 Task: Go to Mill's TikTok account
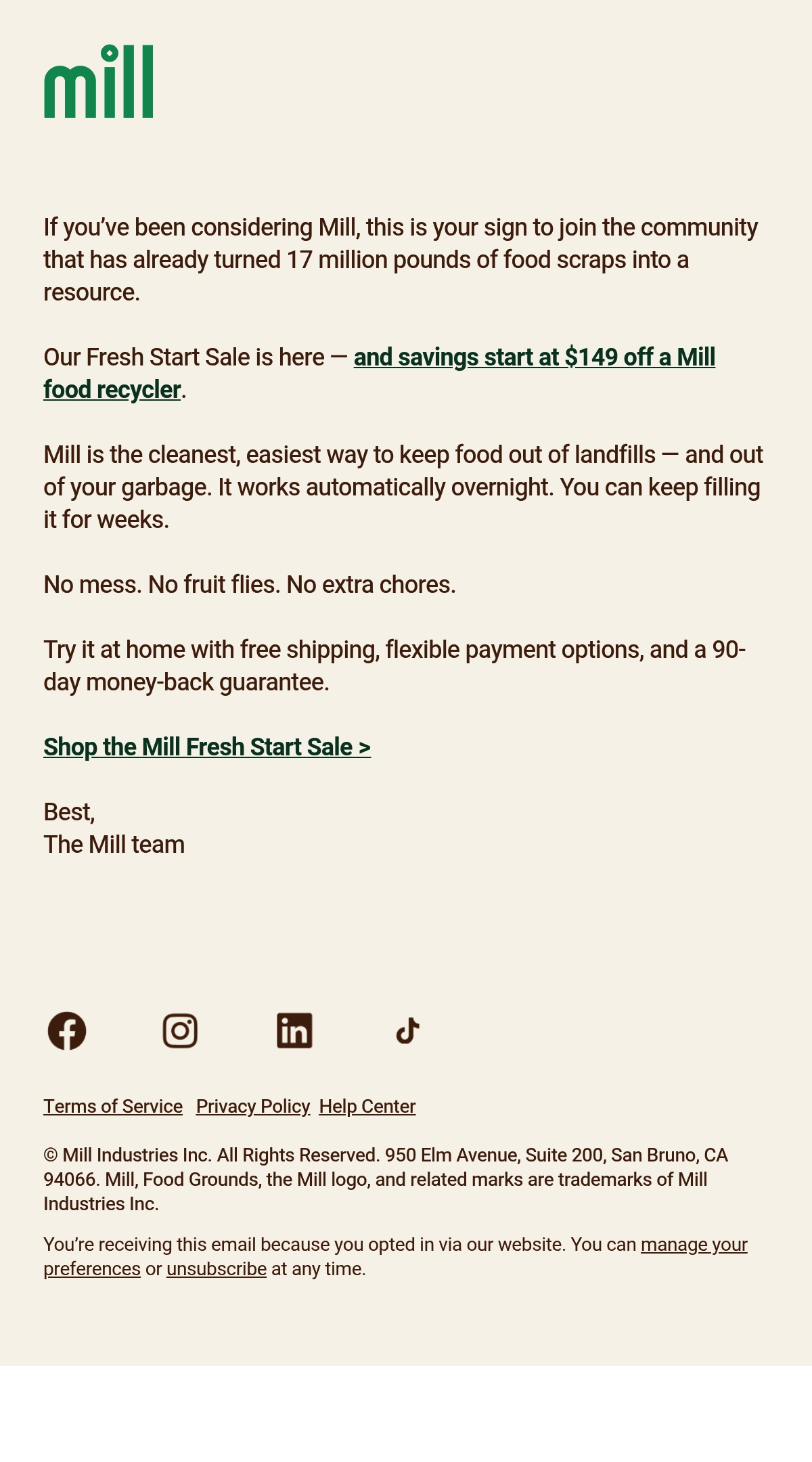tap(408, 1031)
